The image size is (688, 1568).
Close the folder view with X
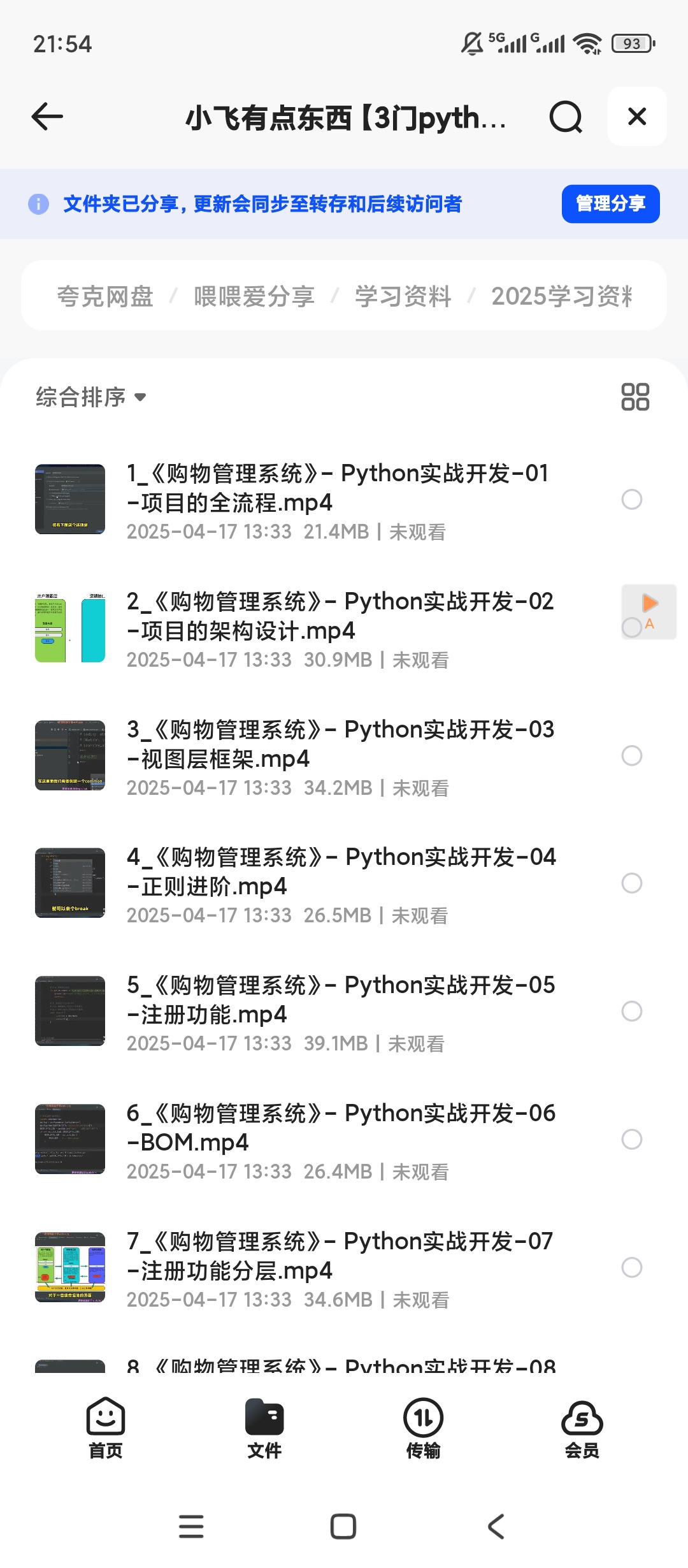click(637, 117)
